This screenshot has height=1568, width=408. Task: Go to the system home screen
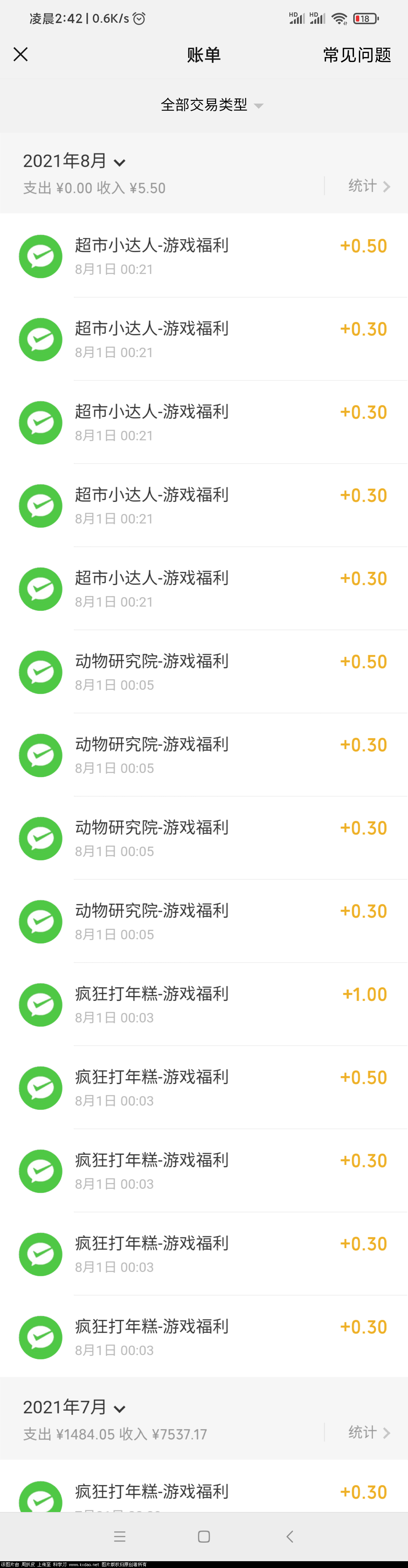click(x=204, y=1536)
